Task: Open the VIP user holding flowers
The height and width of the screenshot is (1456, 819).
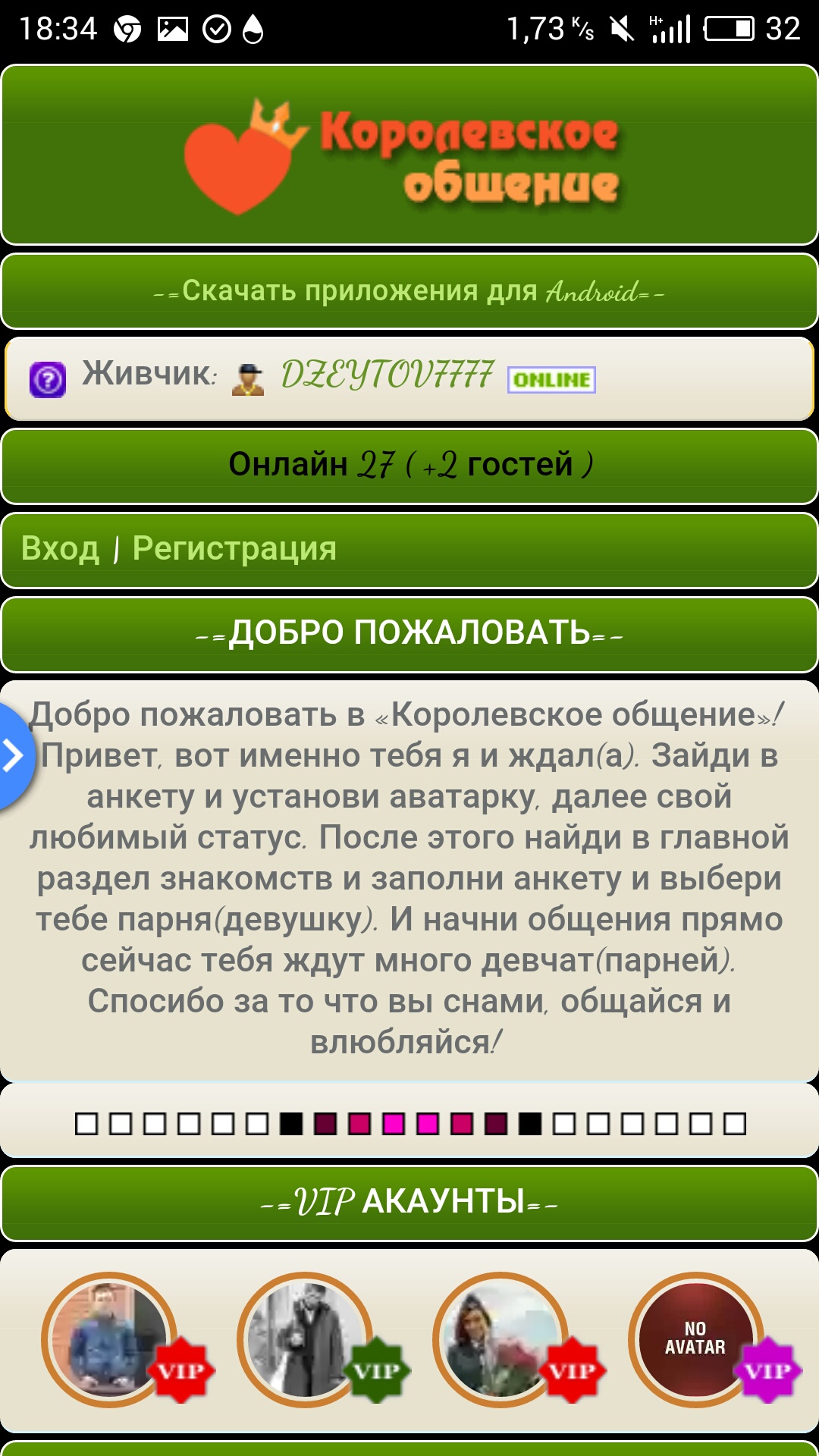Action: [x=499, y=1339]
